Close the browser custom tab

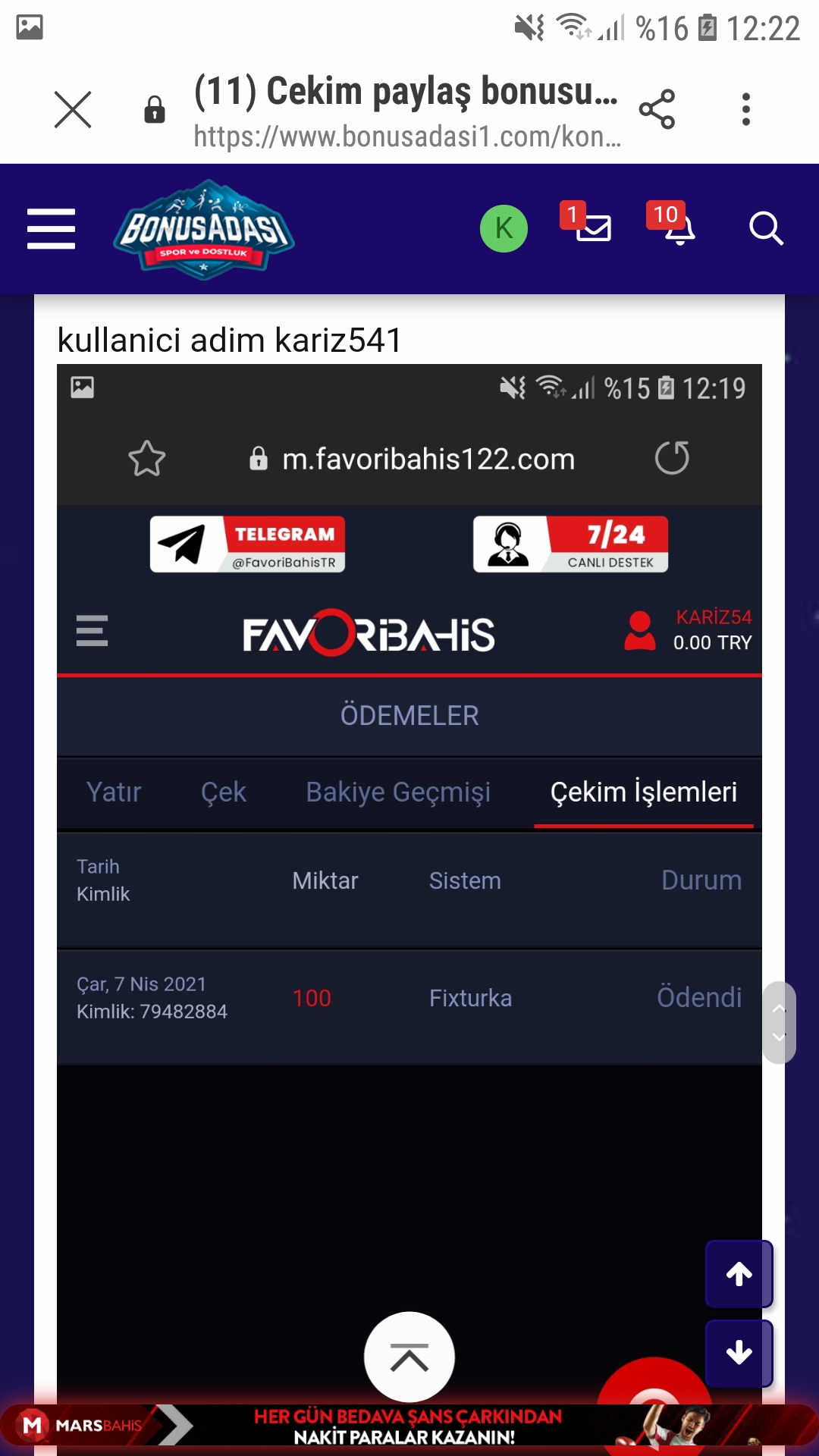(x=73, y=109)
